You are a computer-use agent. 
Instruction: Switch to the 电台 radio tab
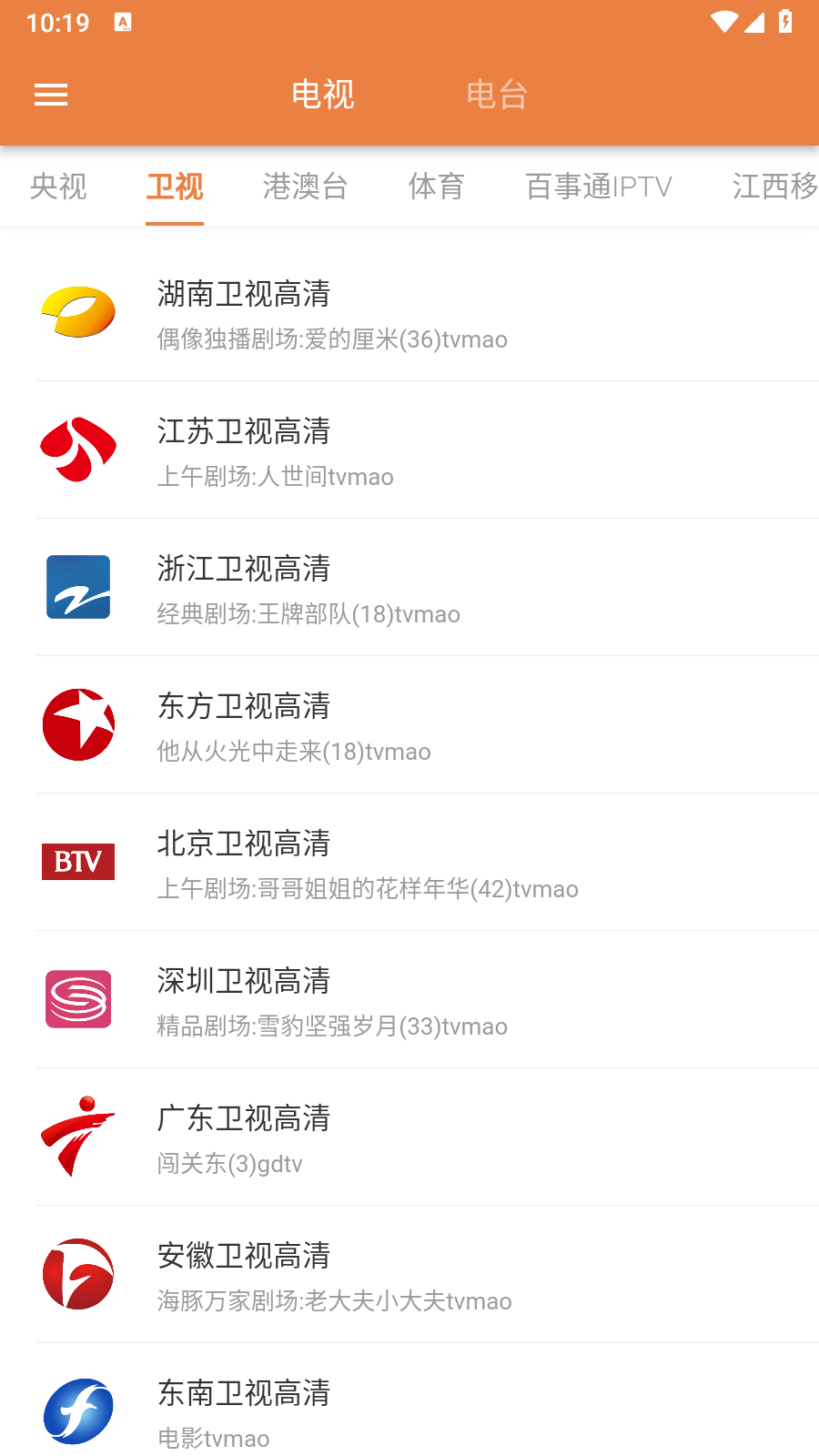click(x=496, y=95)
